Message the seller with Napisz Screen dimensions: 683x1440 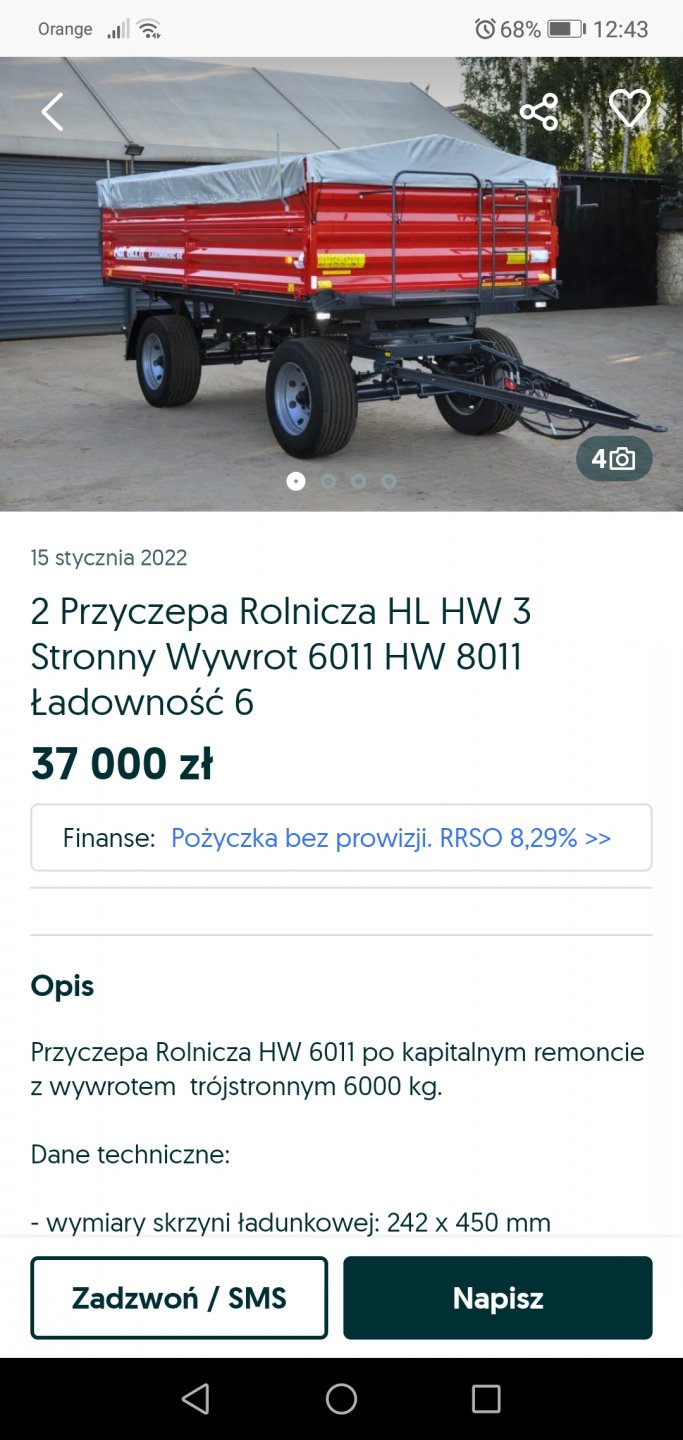point(497,1298)
